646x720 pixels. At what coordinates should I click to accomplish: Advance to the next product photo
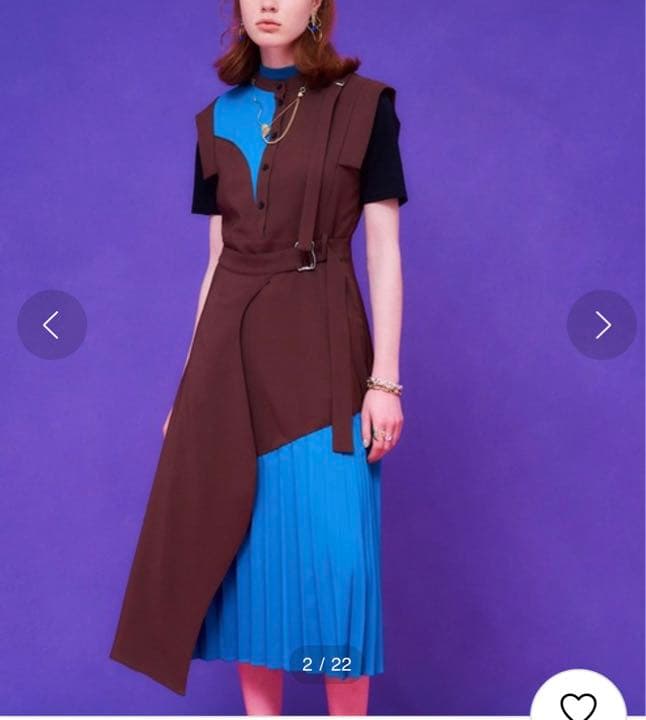[x=601, y=325]
